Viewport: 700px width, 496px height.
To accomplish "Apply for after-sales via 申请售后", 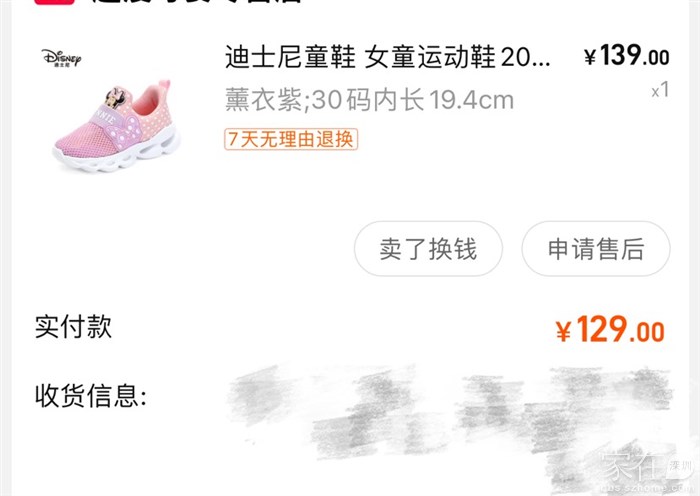I will pos(595,249).
